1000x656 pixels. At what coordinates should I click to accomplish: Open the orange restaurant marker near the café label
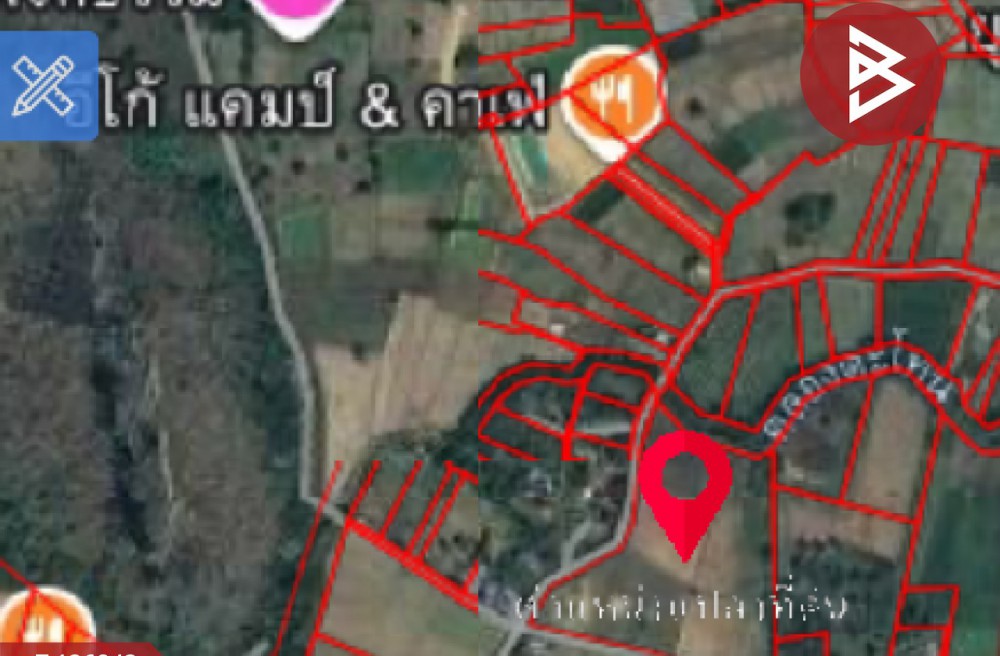point(612,97)
